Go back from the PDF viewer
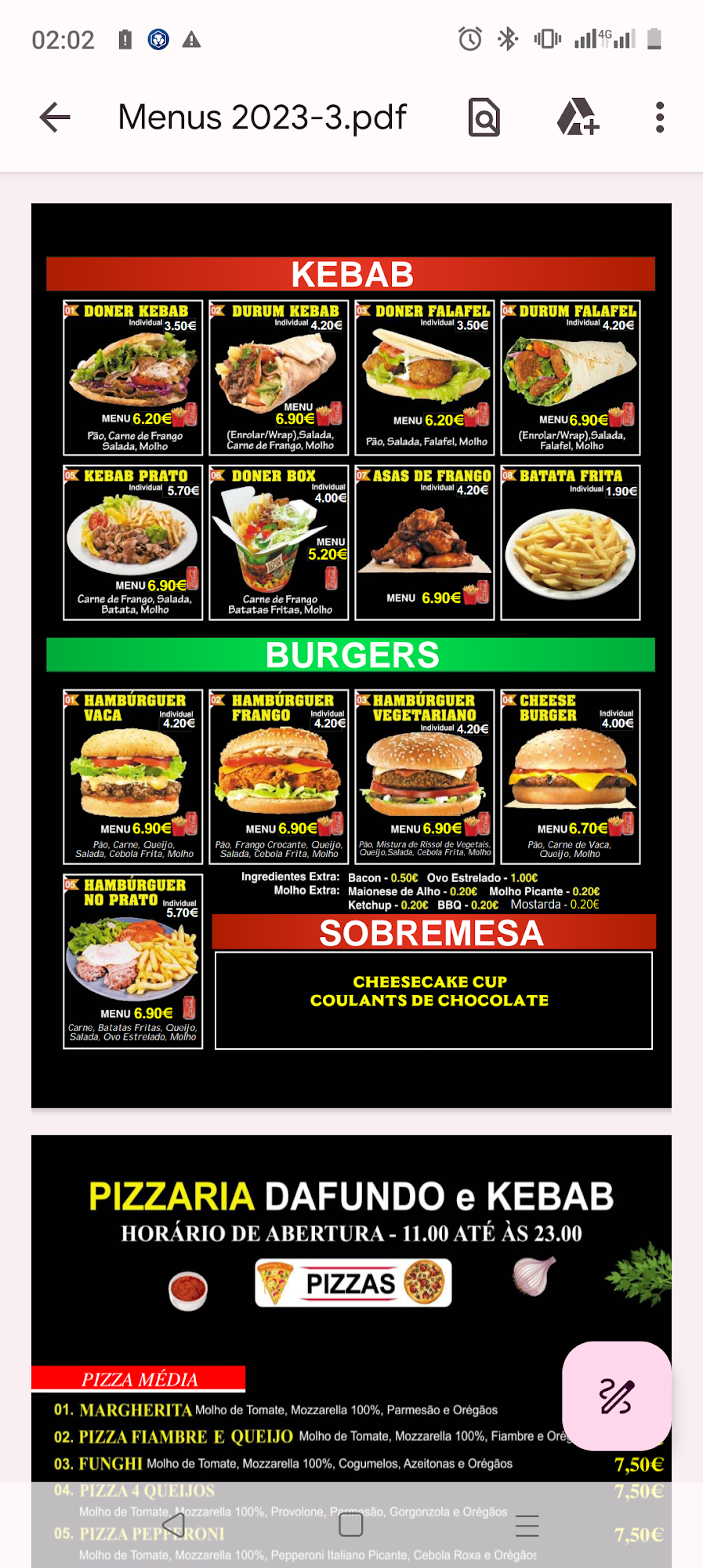This screenshot has height=1568, width=703. [x=55, y=118]
